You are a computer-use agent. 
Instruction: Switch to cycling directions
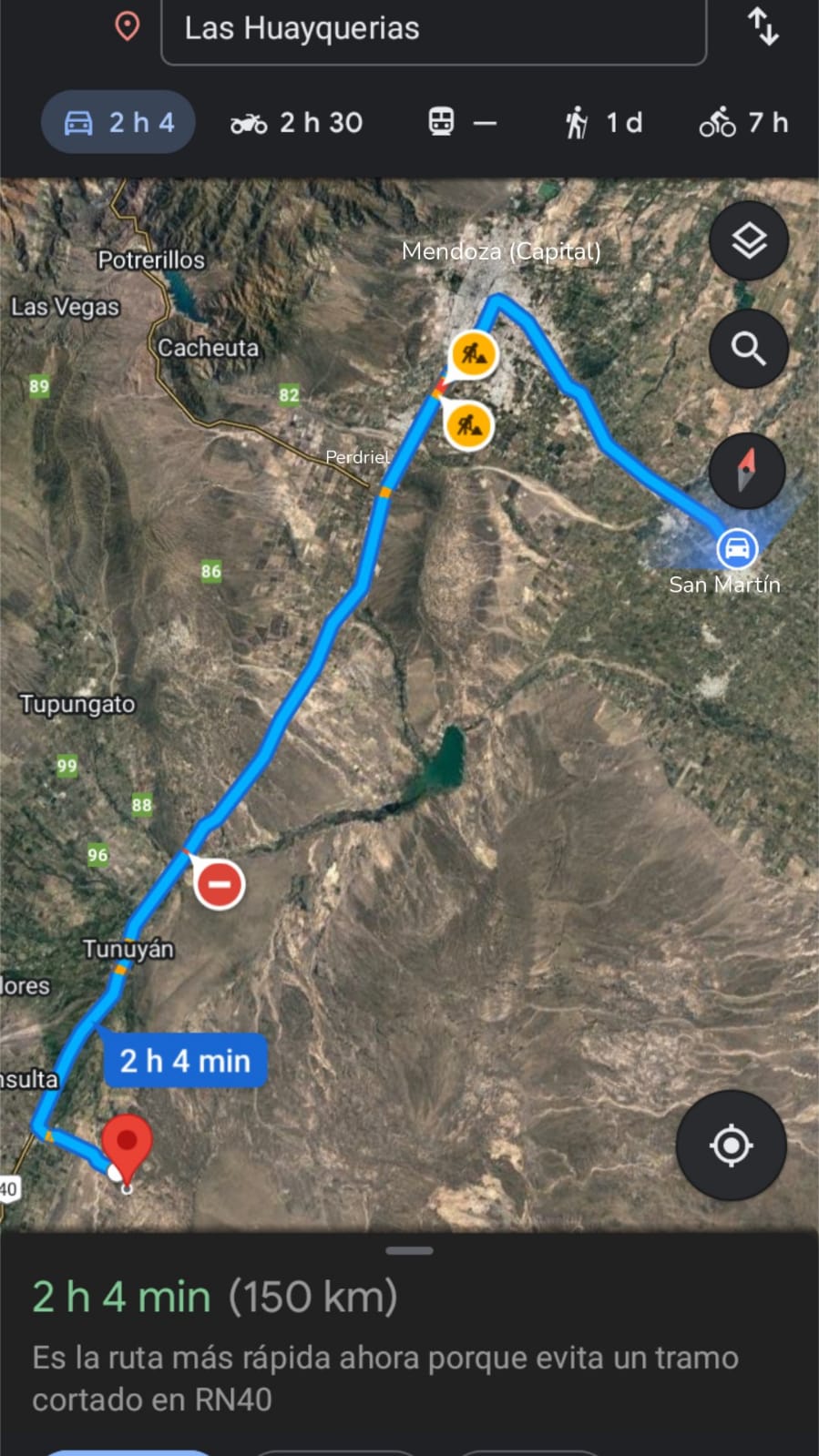(x=742, y=122)
